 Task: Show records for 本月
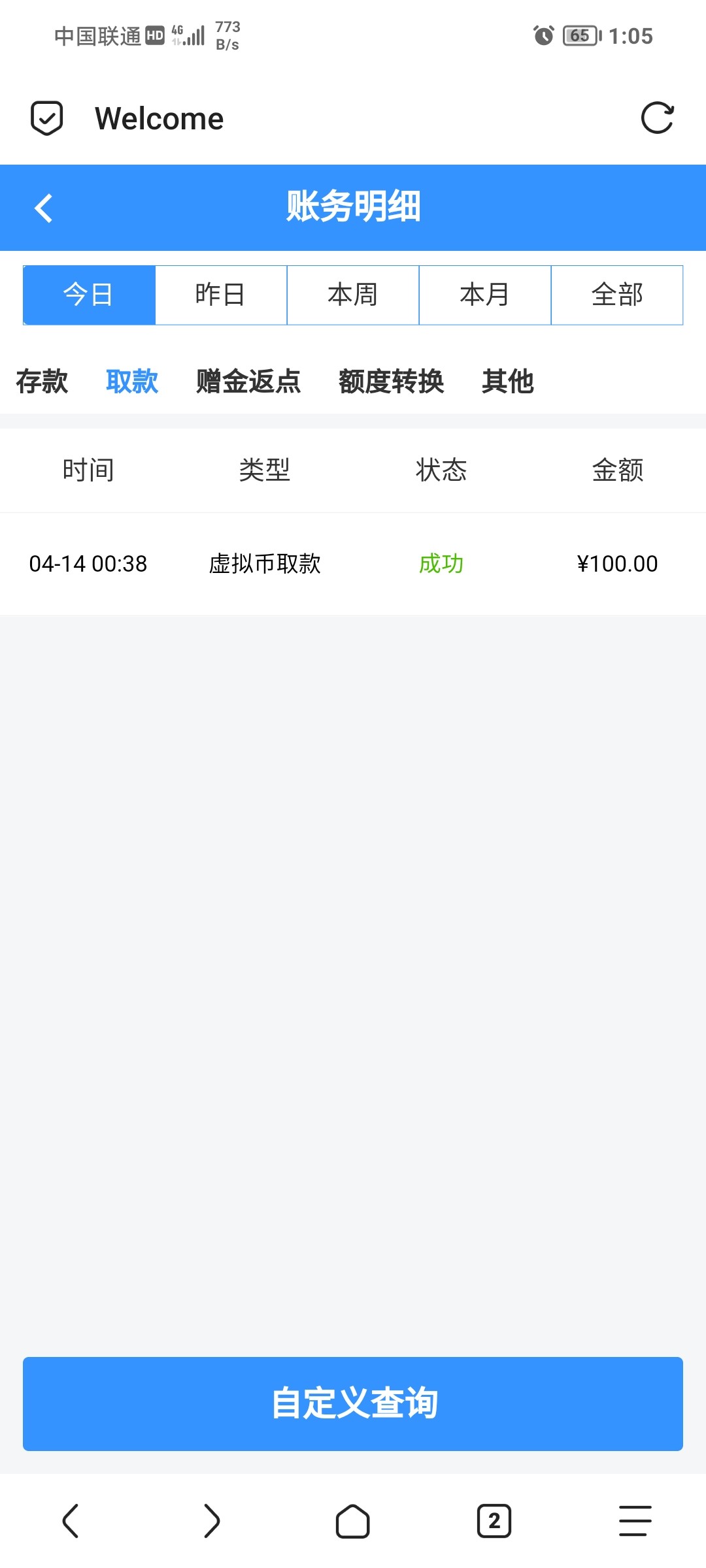pyautogui.click(x=485, y=295)
